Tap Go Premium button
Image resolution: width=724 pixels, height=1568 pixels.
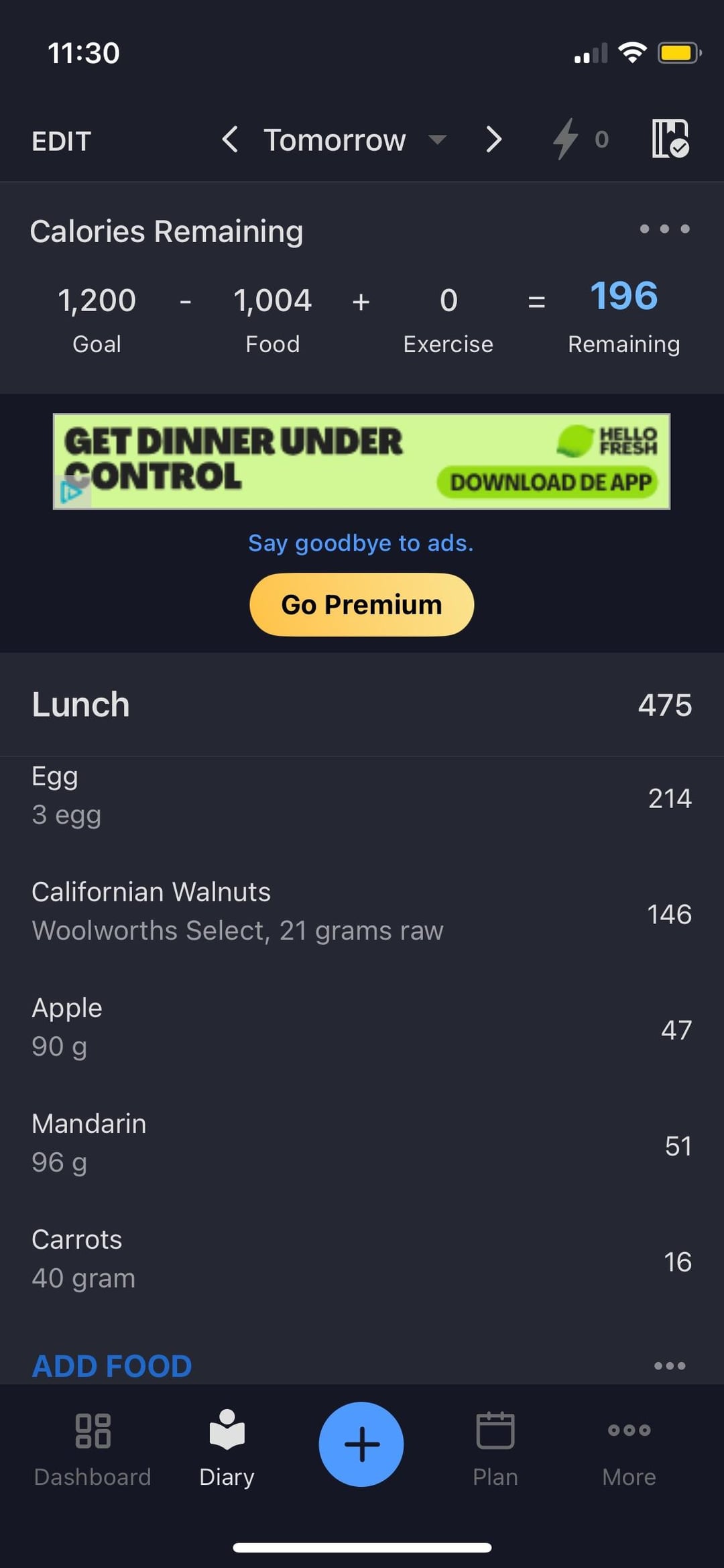click(361, 604)
